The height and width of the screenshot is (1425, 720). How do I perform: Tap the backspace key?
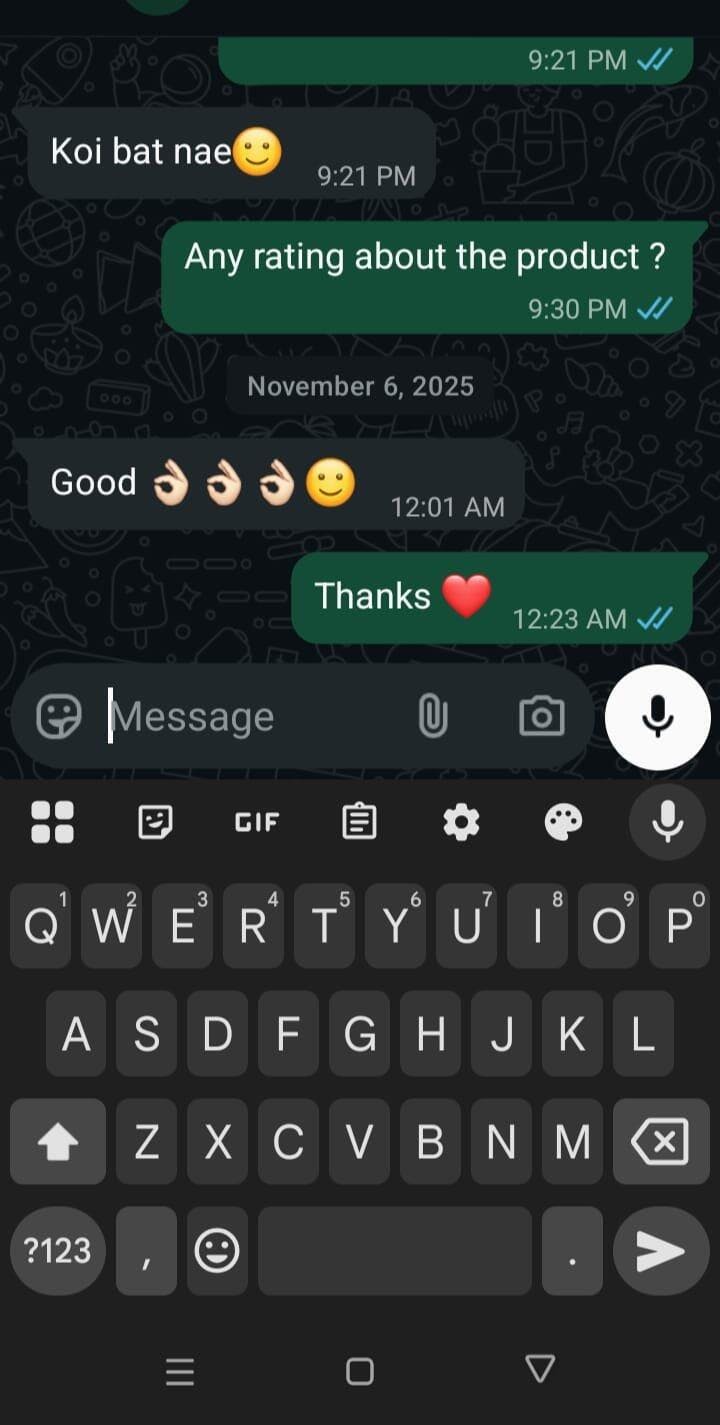click(660, 1141)
